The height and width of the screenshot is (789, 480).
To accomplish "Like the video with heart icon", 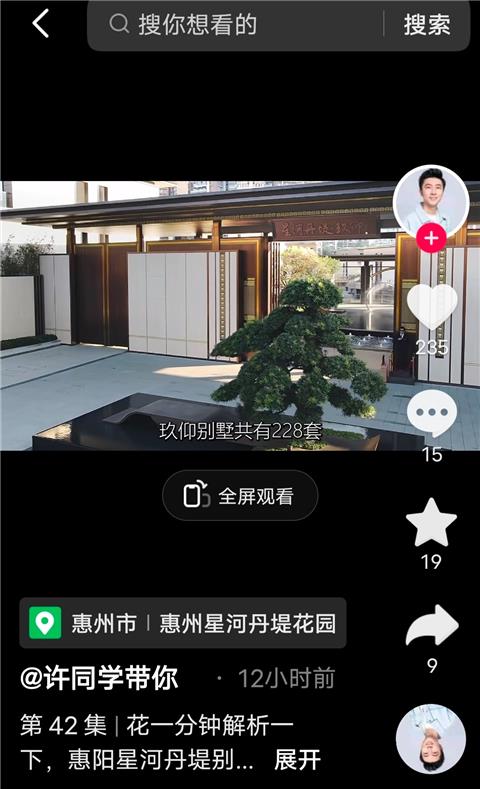I will pos(432,306).
